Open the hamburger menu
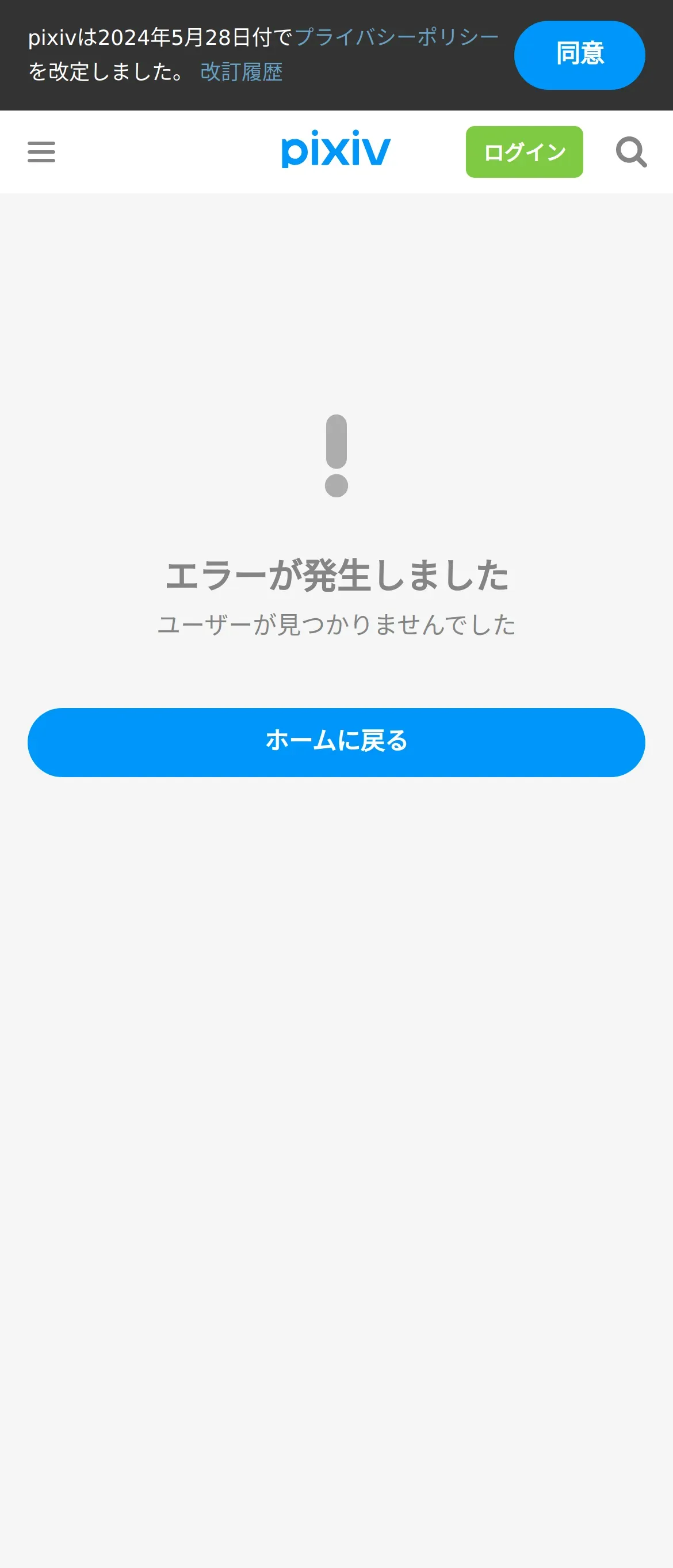This screenshot has width=673, height=1568. (41, 151)
